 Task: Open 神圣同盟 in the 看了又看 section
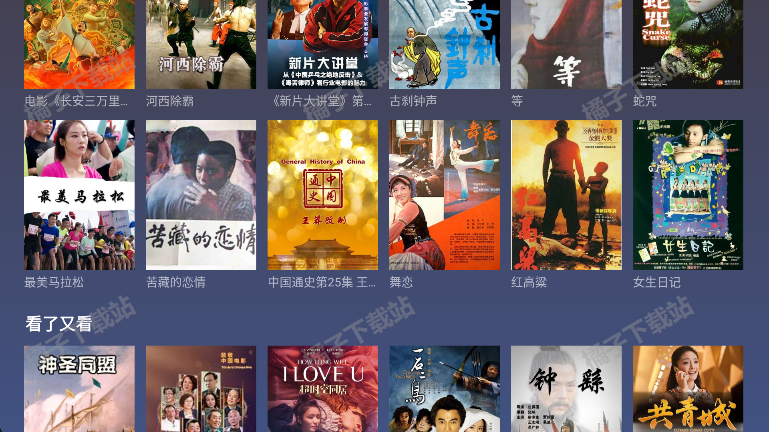(79, 390)
